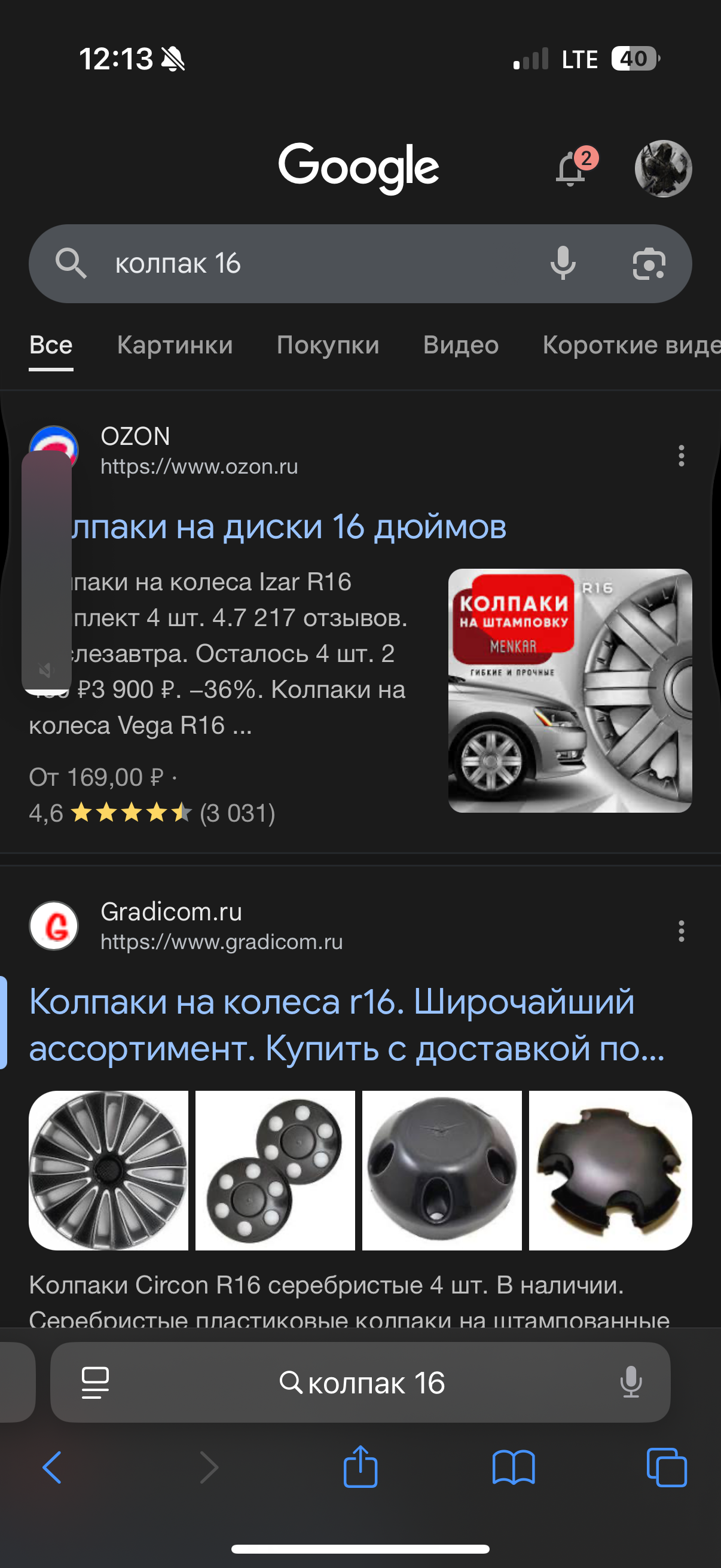Screen dimensions: 721x1568
Task: Switch to the Видео tab
Action: pos(460,345)
